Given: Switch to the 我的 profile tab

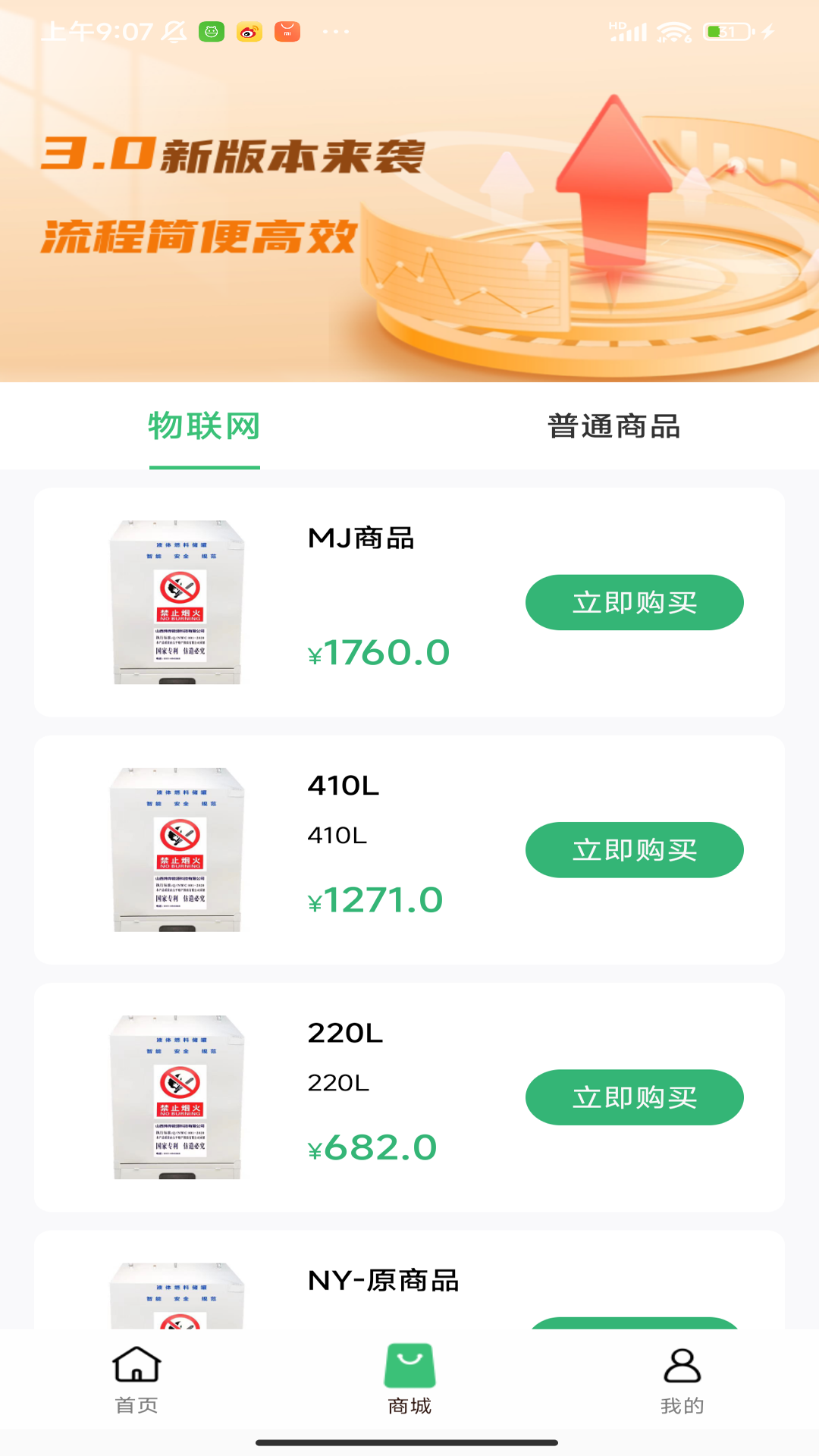Looking at the screenshot, I should tap(682, 1380).
